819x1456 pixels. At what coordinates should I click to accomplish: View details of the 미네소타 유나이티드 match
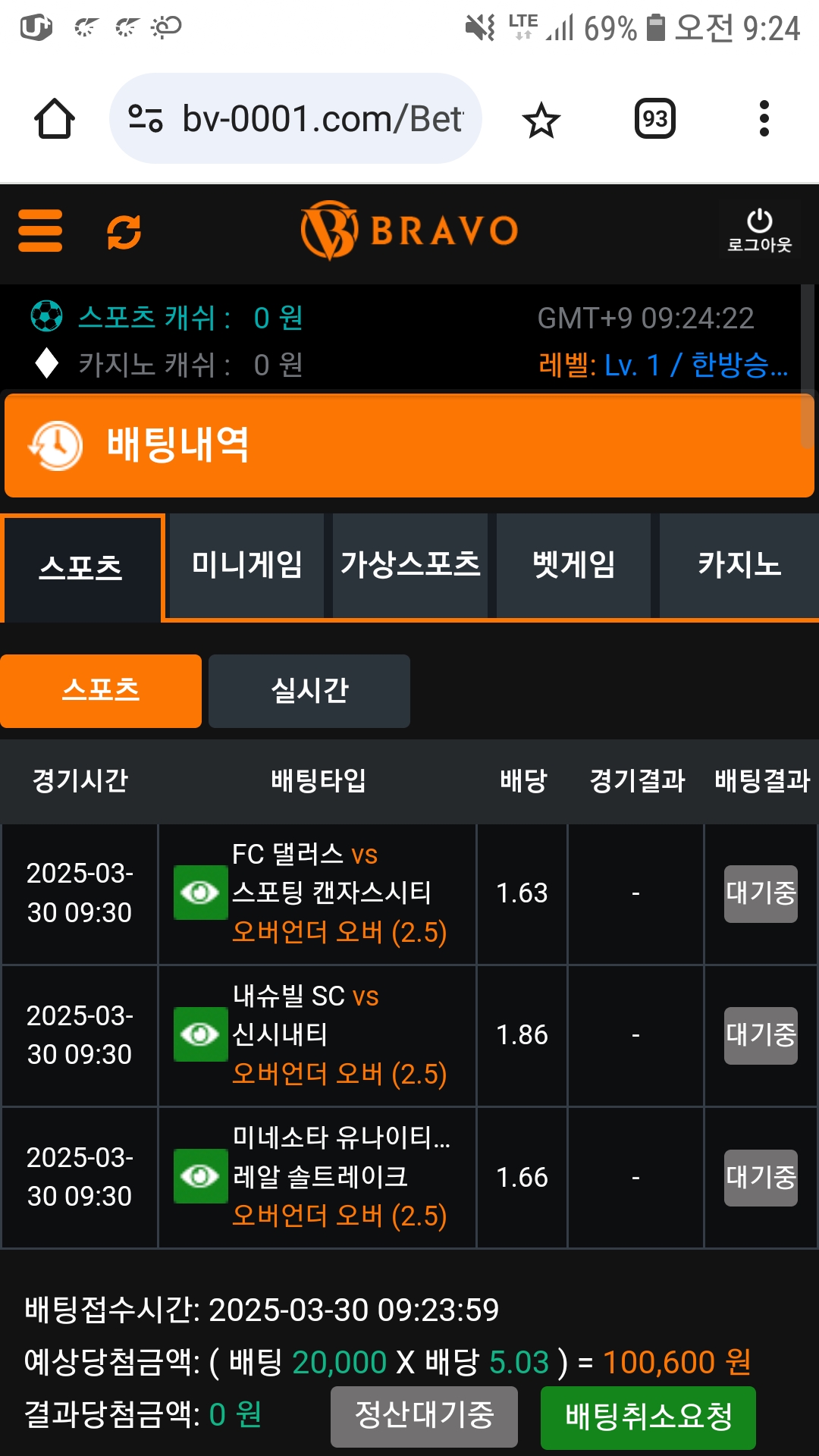point(200,1176)
